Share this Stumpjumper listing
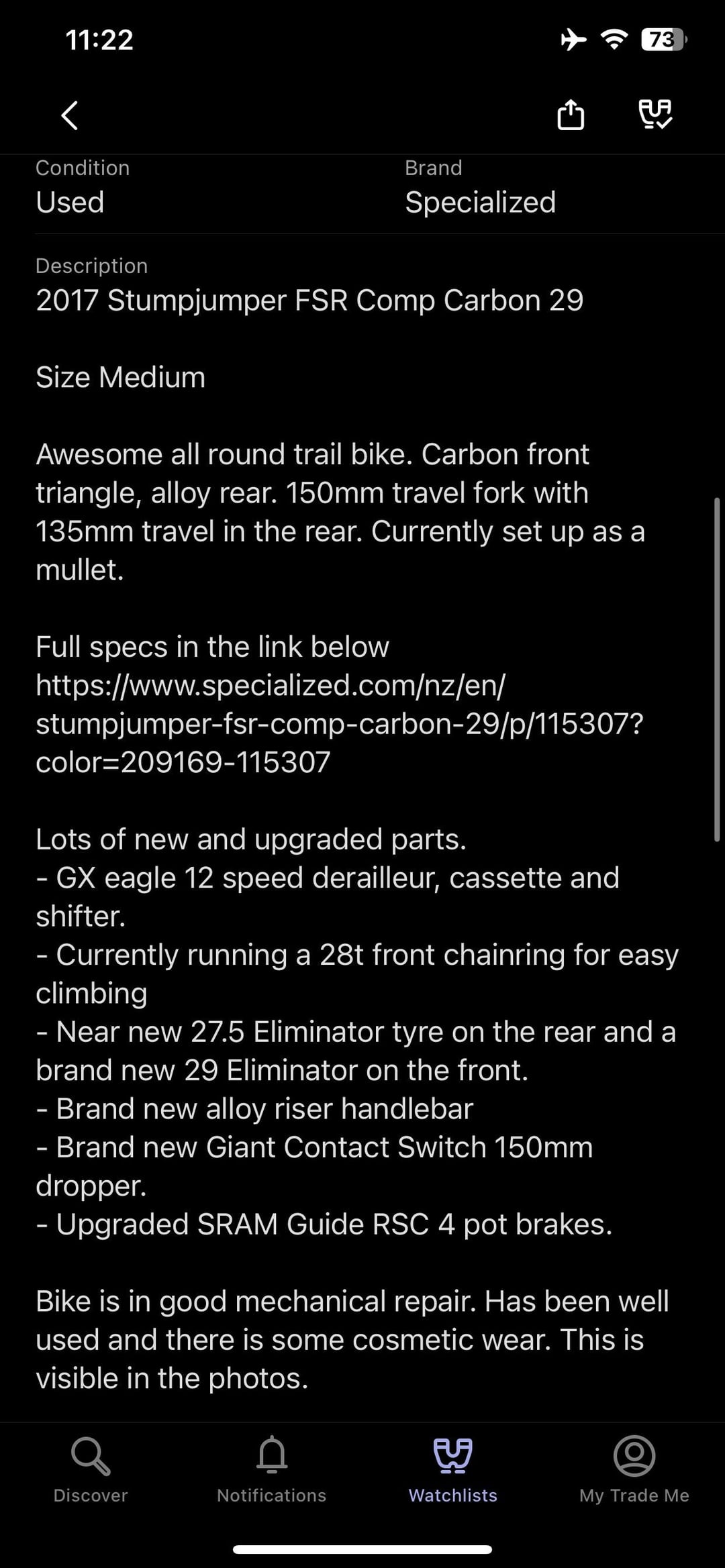Viewport: 725px width, 1568px height. coord(571,114)
